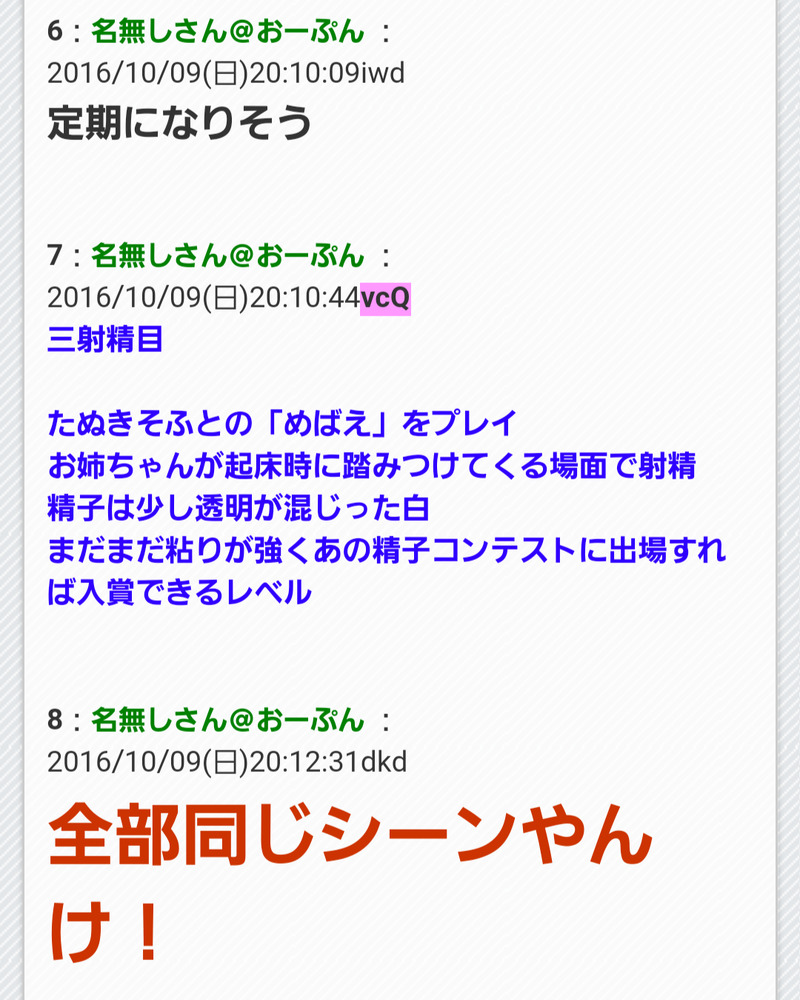Open poster ID dkd on post 8
The image size is (800, 1000).
coord(383,763)
